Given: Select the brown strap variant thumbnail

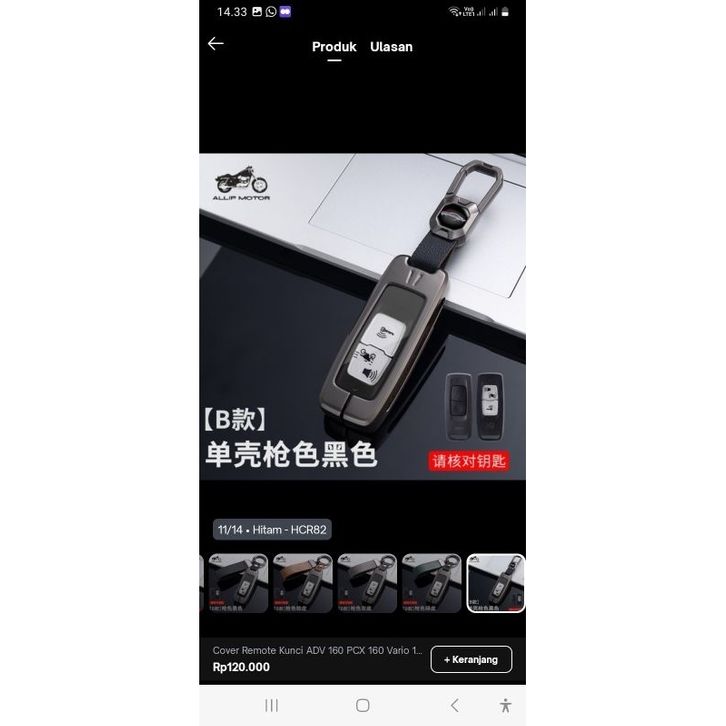Looking at the screenshot, I should (x=302, y=583).
